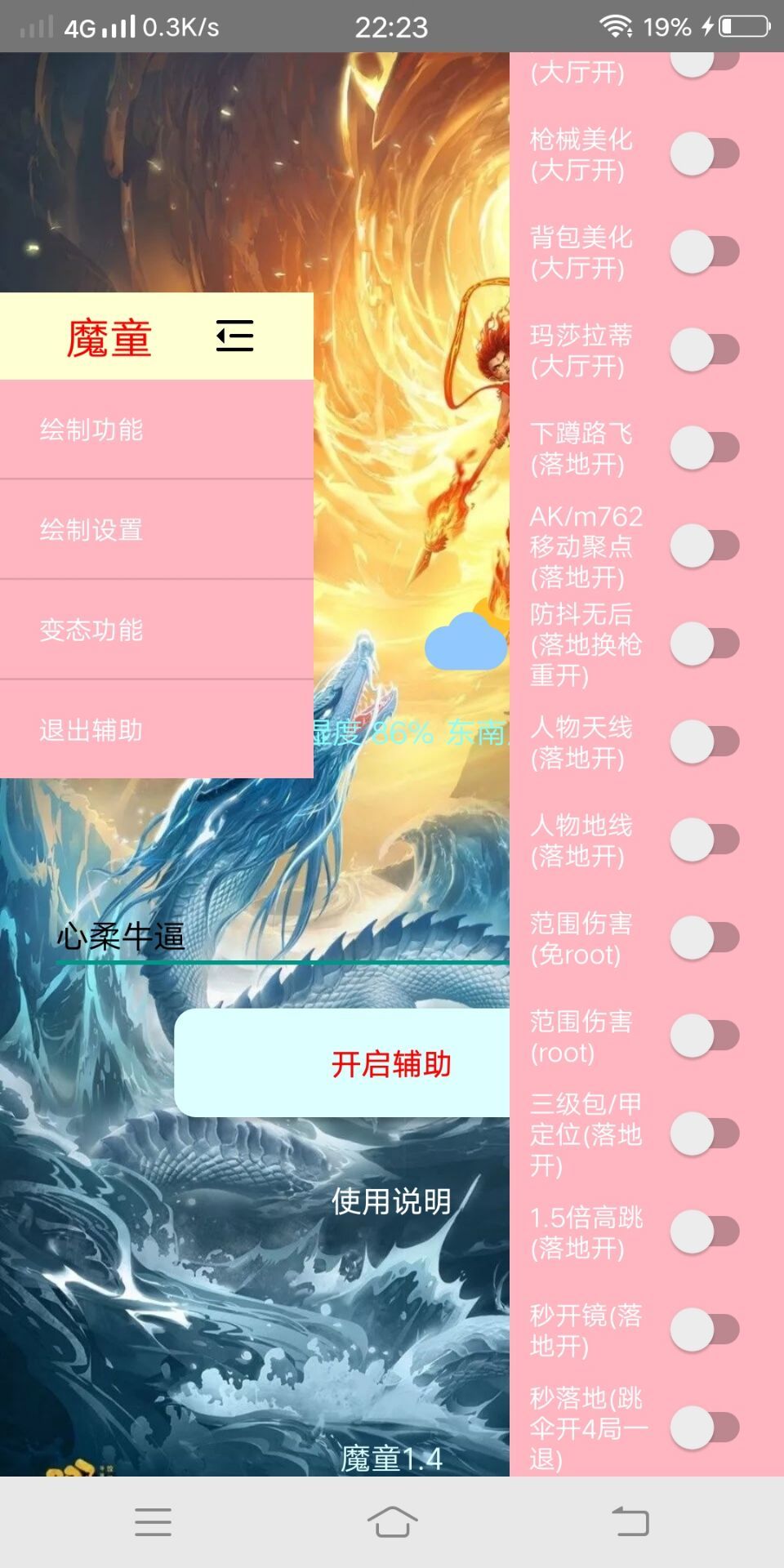Toggle AK/m762 移动聚点 switch
This screenshot has width=784, height=1568.
(705, 546)
